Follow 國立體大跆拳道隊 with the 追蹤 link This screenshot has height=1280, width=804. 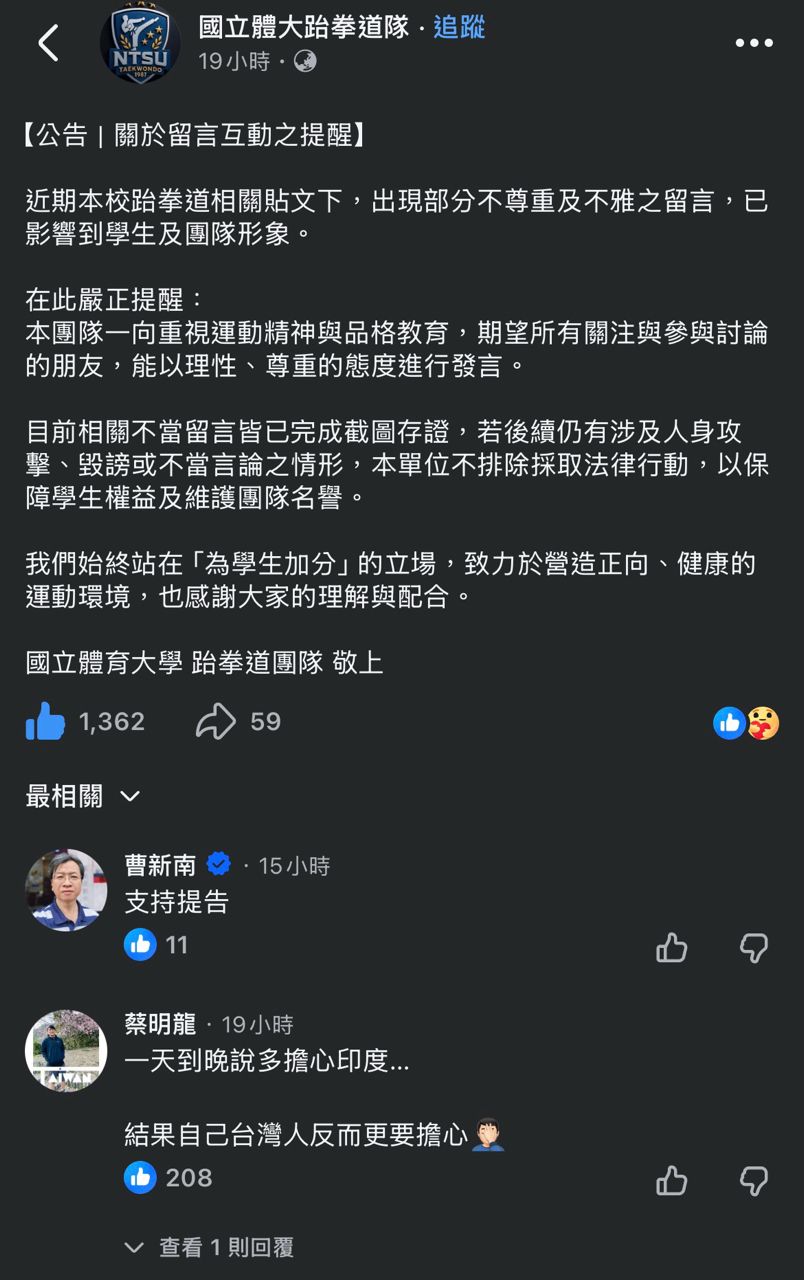pyautogui.click(x=459, y=27)
